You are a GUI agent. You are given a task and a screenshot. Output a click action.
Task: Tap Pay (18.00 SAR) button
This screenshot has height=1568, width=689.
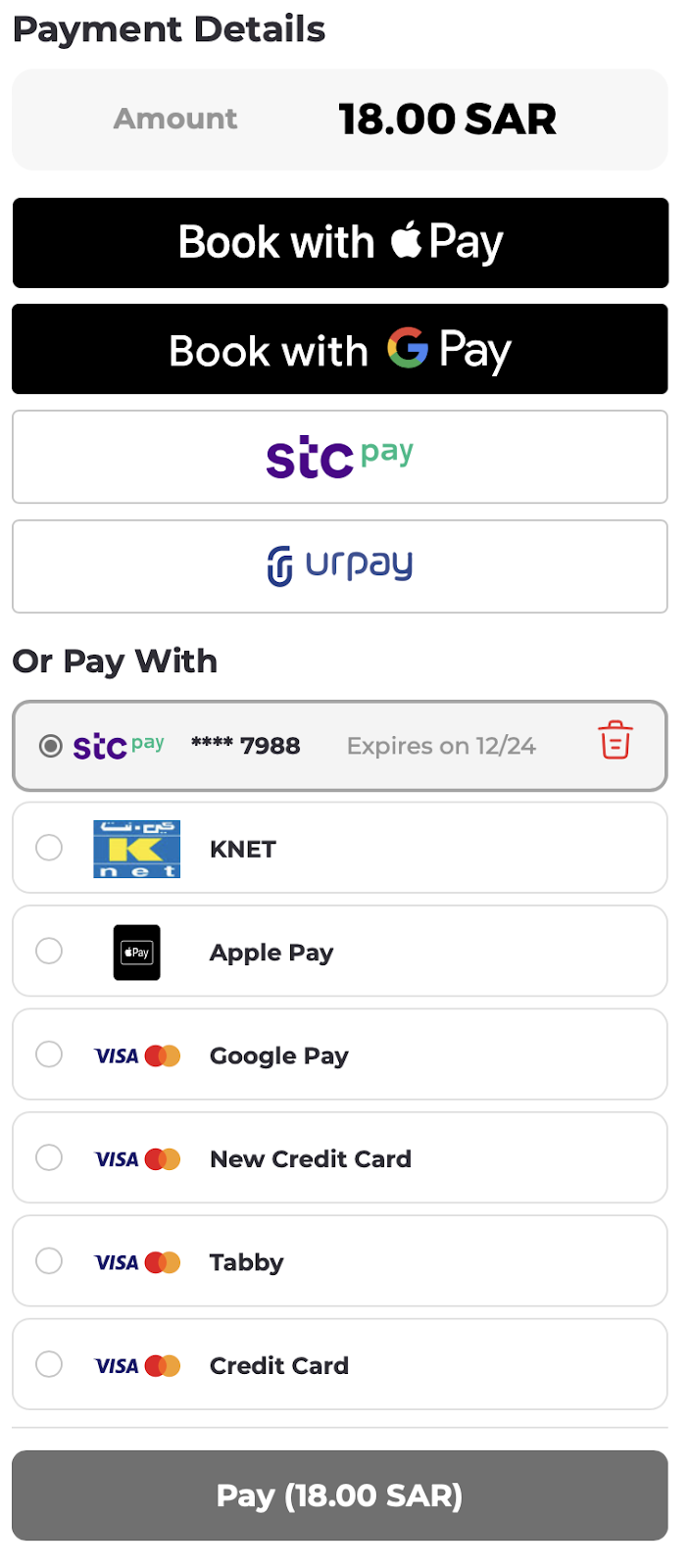pyautogui.click(x=340, y=1495)
